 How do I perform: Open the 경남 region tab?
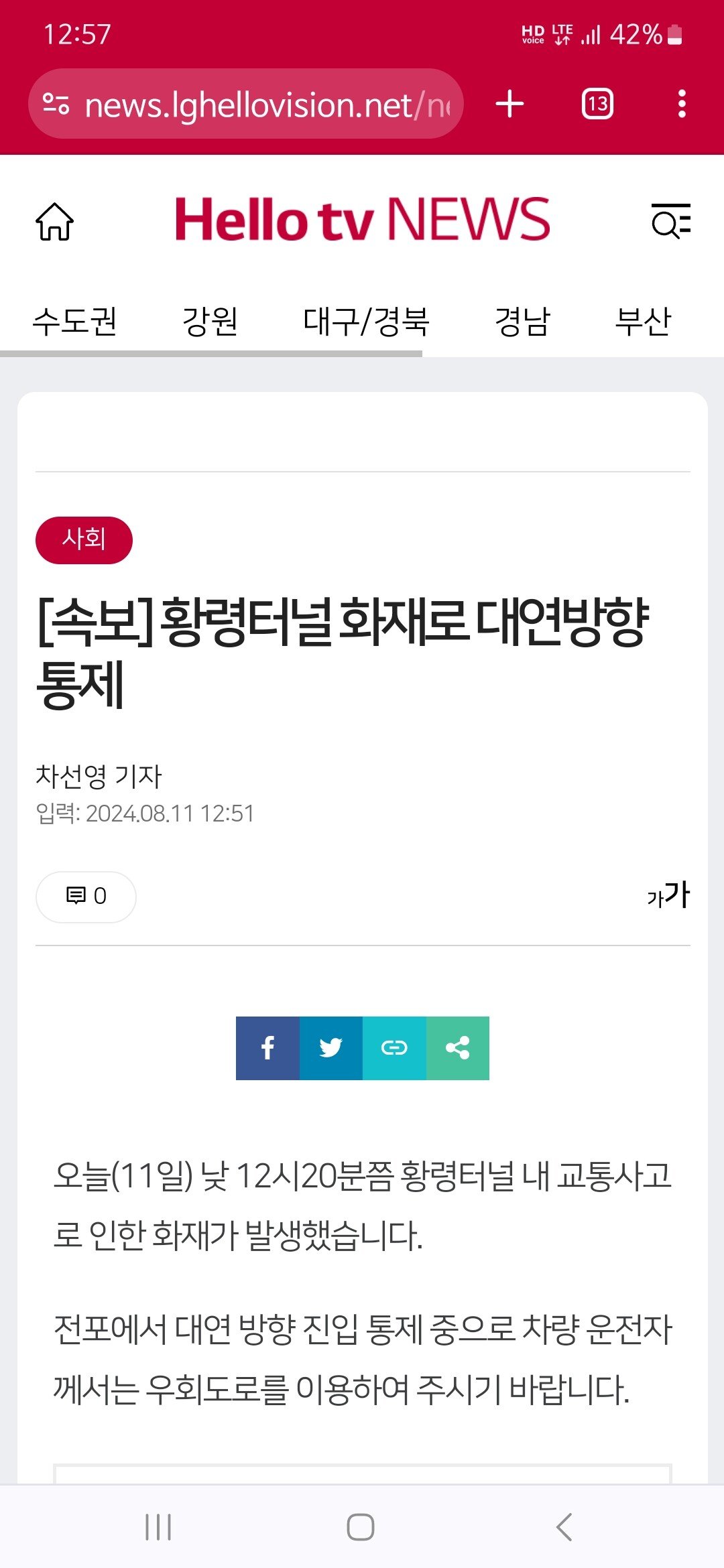522,321
